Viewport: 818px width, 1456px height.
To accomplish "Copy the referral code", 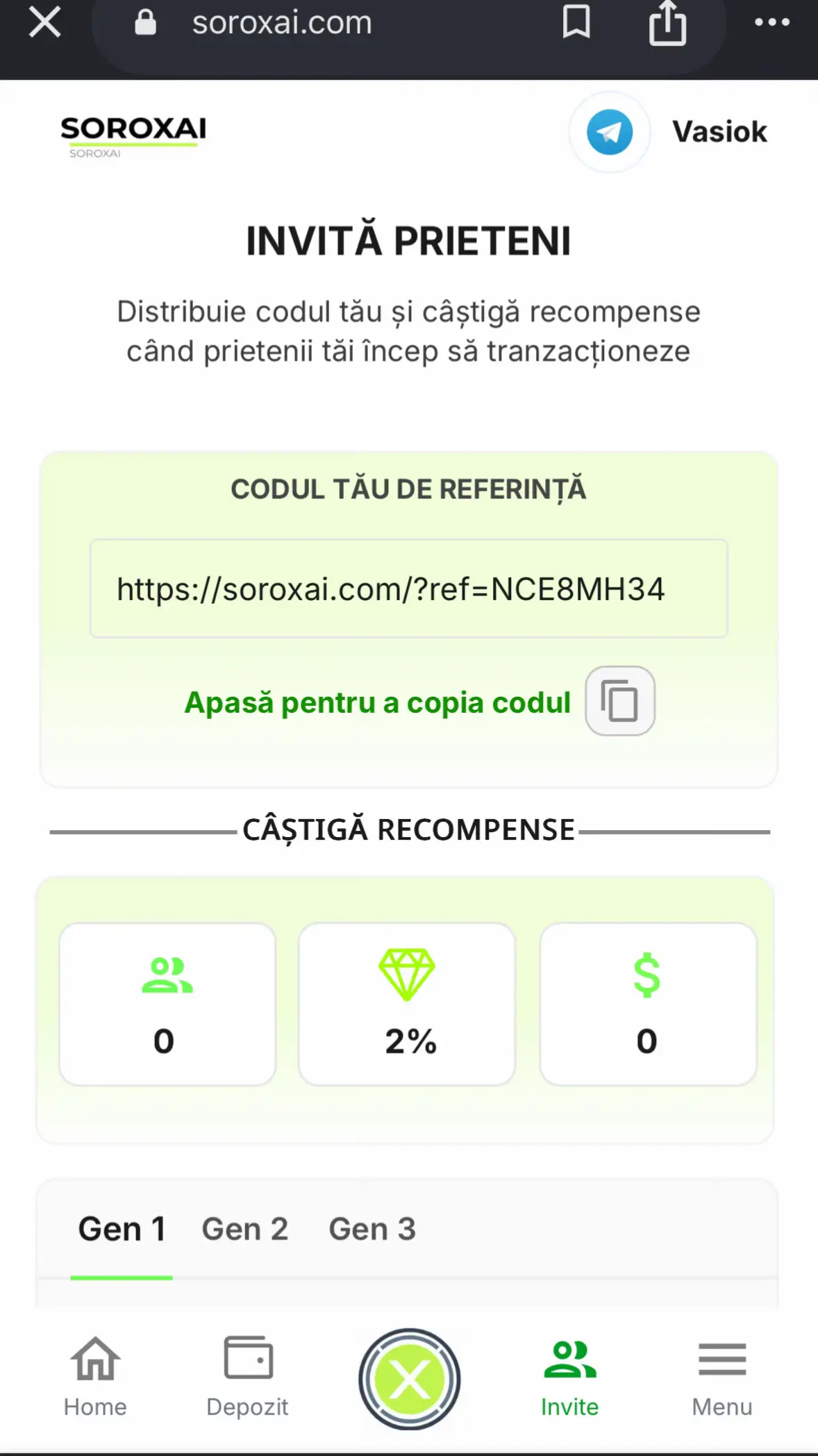I will coord(620,701).
